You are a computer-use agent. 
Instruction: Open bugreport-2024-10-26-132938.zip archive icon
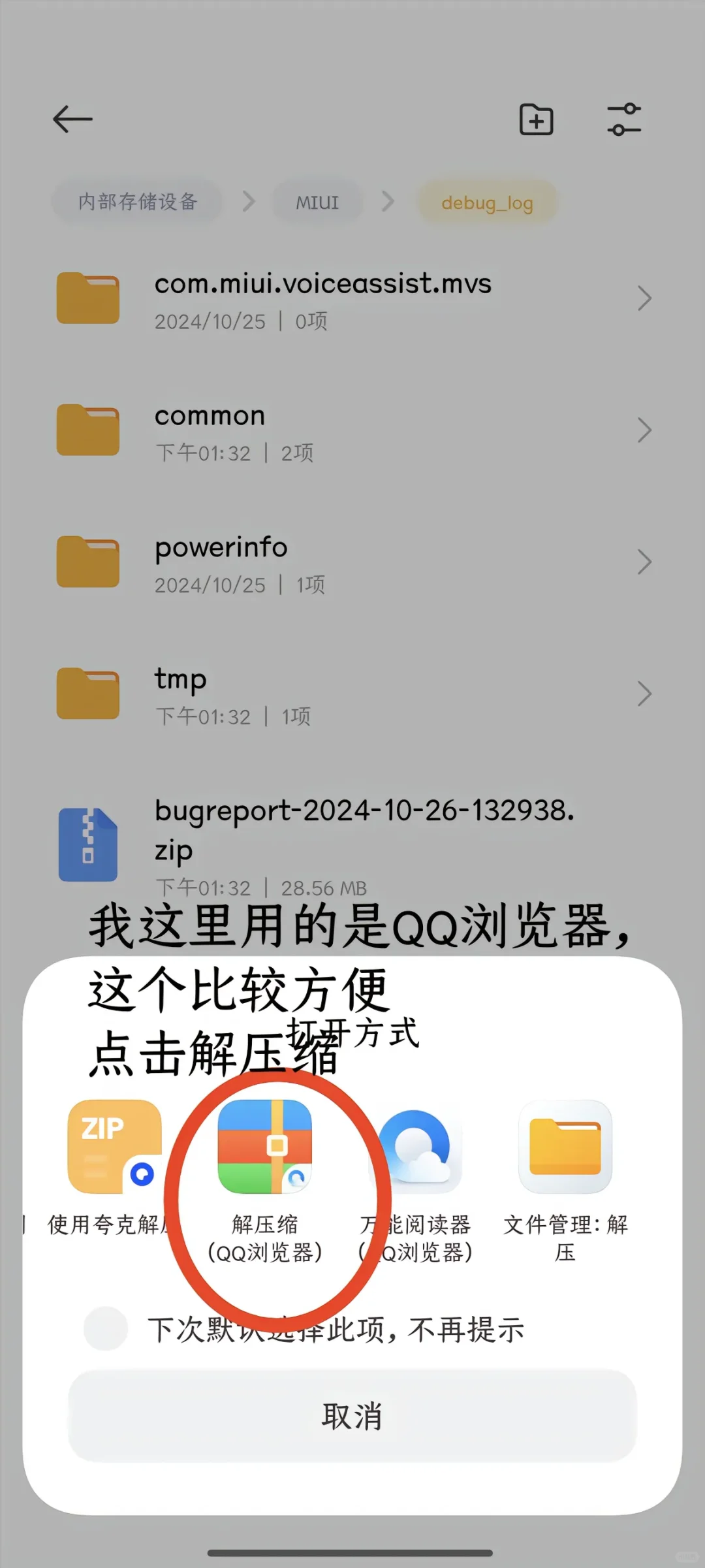click(x=88, y=846)
